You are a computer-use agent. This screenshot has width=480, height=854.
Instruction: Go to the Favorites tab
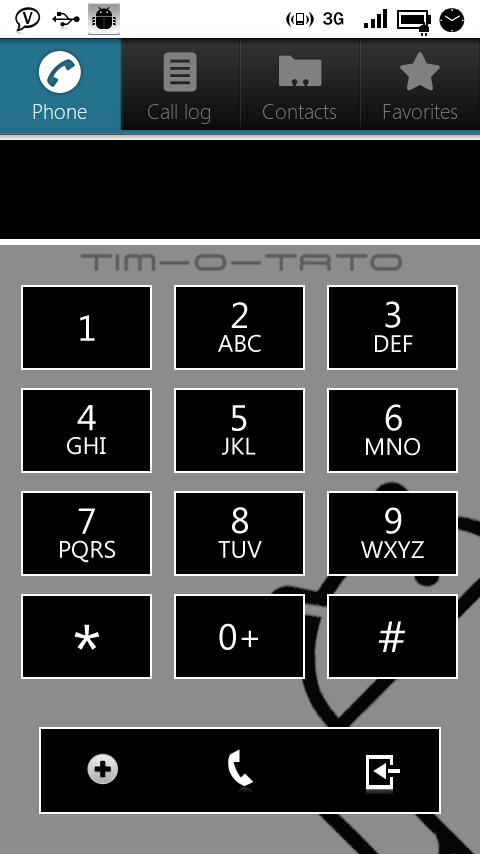point(420,84)
